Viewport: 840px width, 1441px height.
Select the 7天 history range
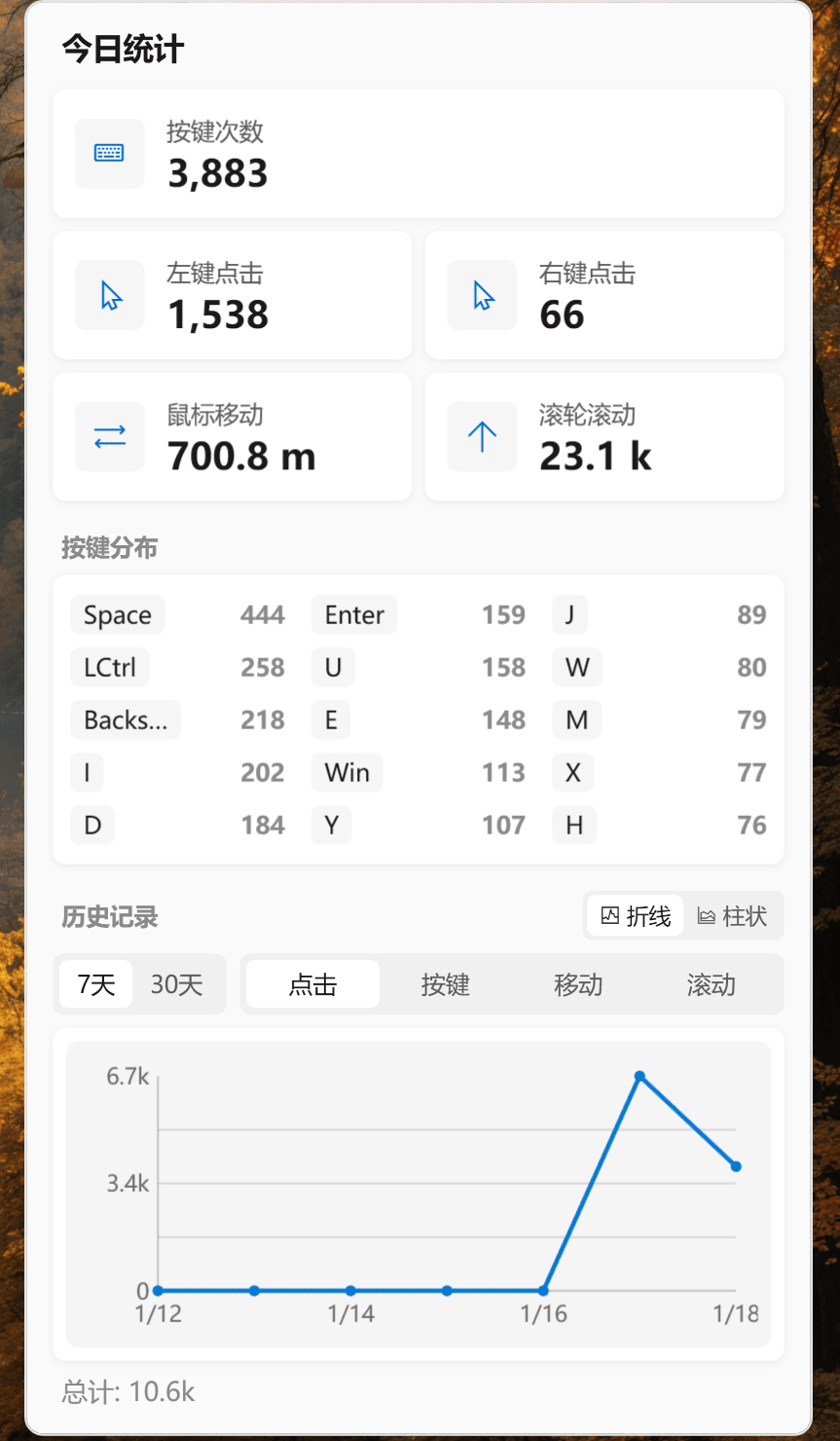[x=96, y=984]
